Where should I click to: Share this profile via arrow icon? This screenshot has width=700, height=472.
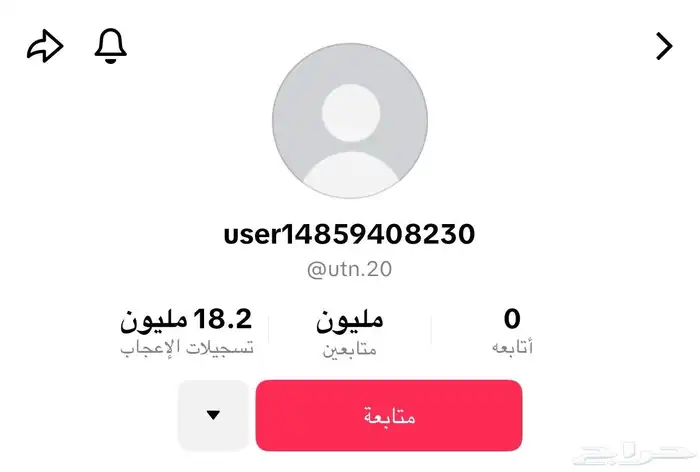pos(45,47)
